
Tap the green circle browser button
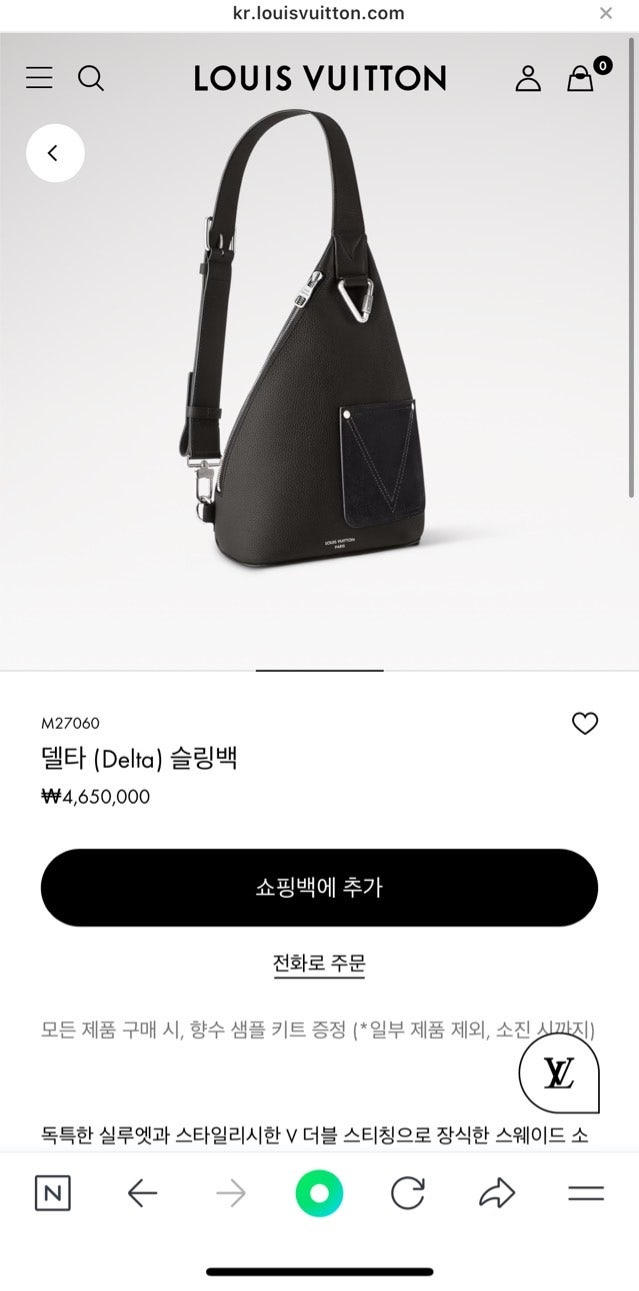tap(319, 1192)
